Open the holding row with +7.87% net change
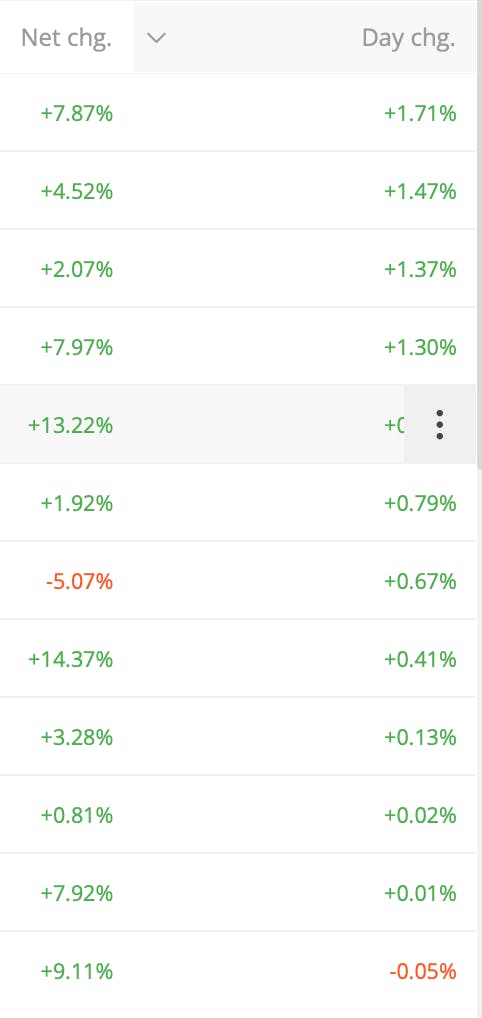This screenshot has width=482, height=1018. tap(238, 113)
